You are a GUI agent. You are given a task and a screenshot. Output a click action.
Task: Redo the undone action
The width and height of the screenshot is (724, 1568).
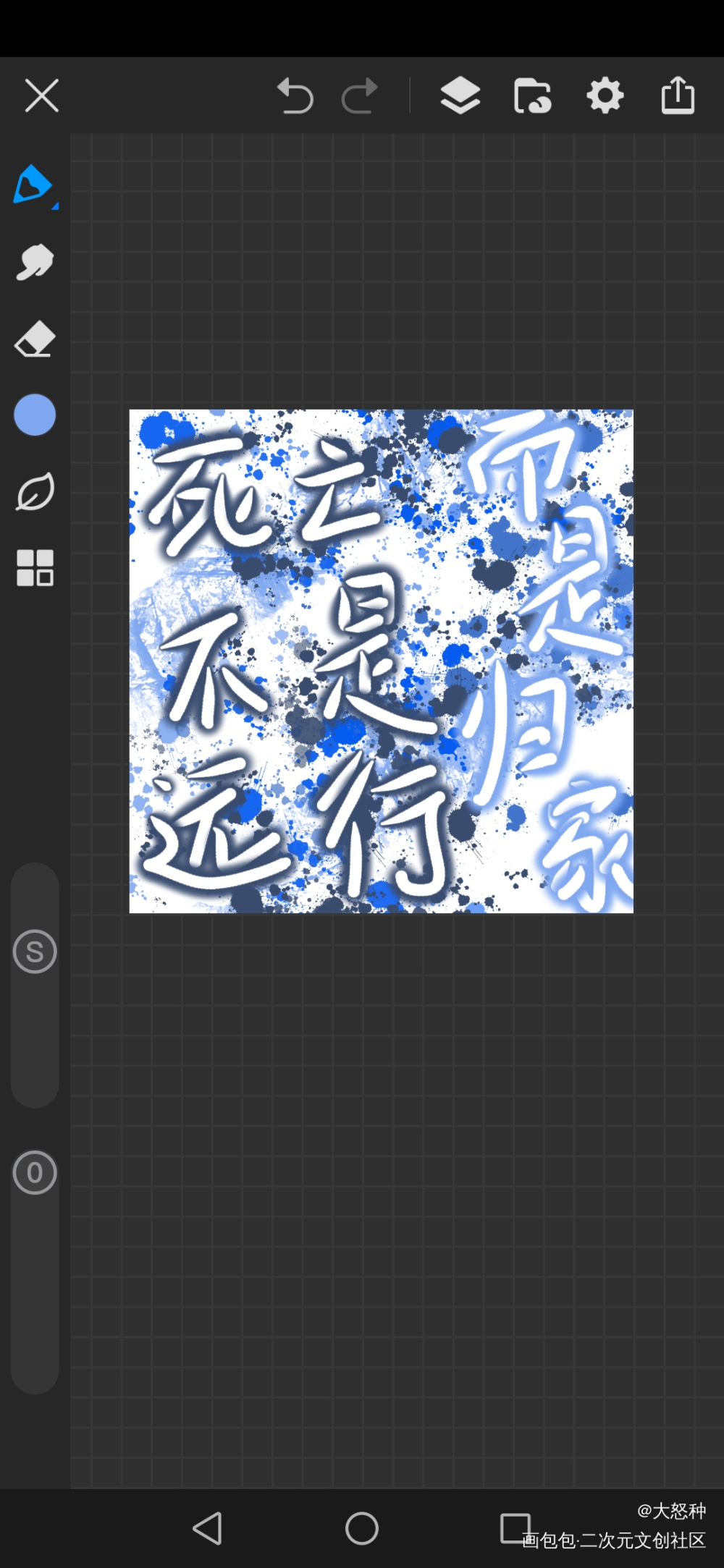[x=360, y=96]
